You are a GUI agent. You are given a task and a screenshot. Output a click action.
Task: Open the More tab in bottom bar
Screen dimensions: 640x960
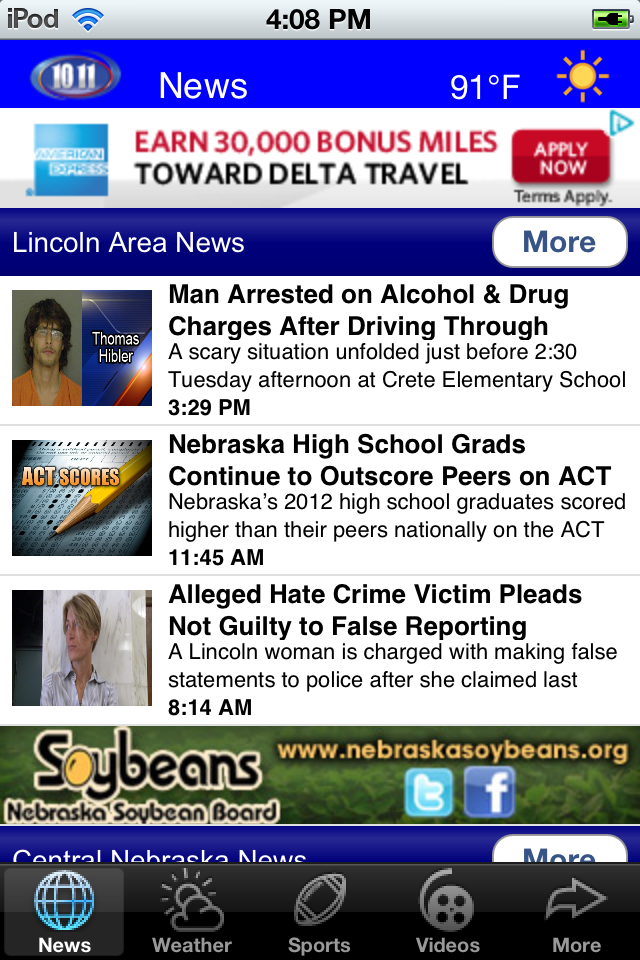pos(576,912)
